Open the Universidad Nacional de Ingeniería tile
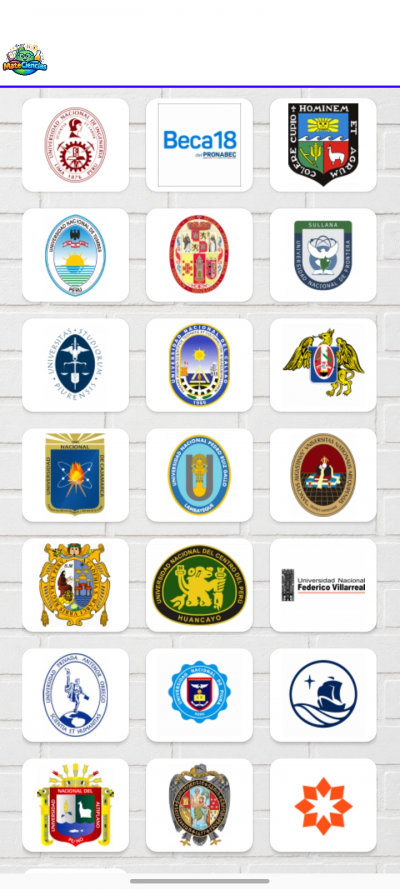Screen dimensions: 400x889 (x=75, y=145)
